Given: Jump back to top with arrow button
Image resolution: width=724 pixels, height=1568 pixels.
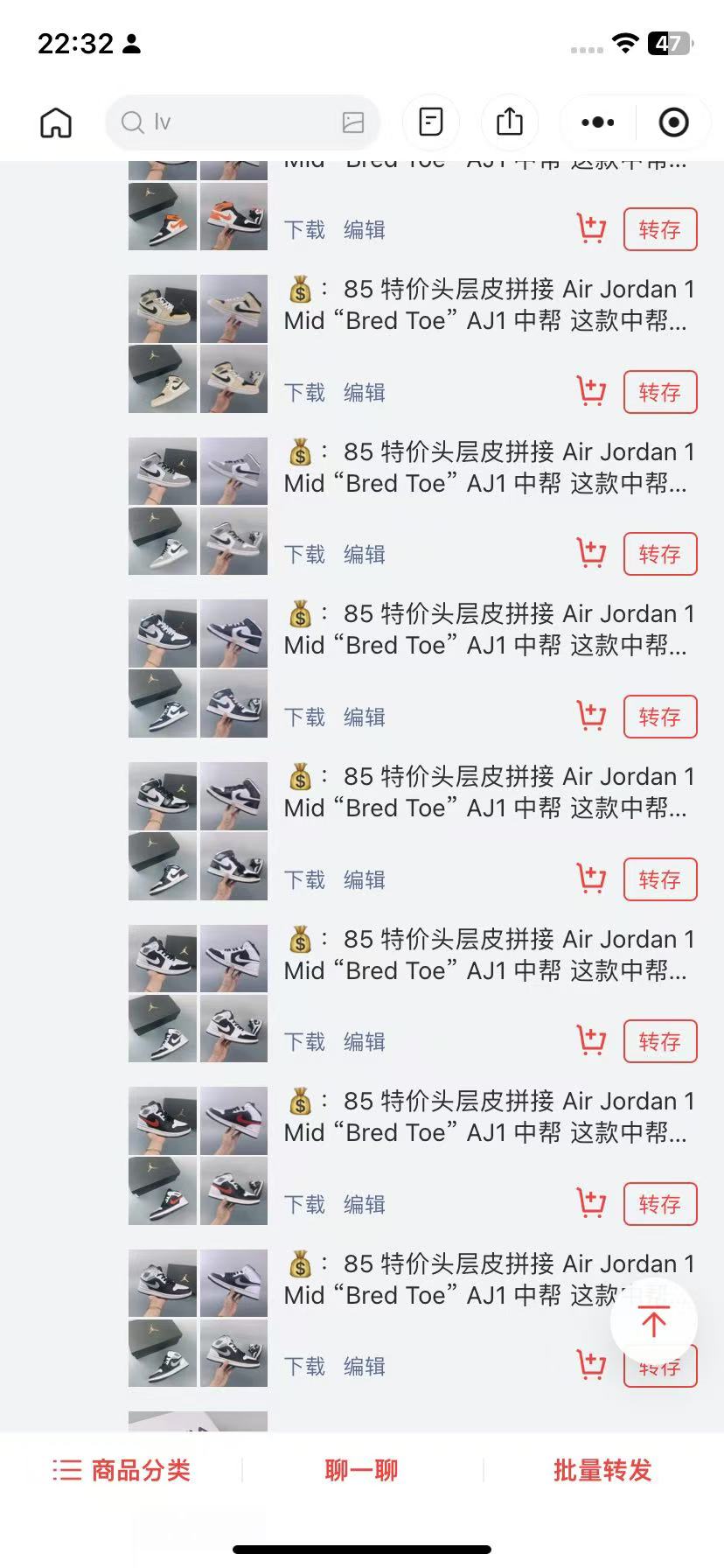Looking at the screenshot, I should coord(653,1320).
